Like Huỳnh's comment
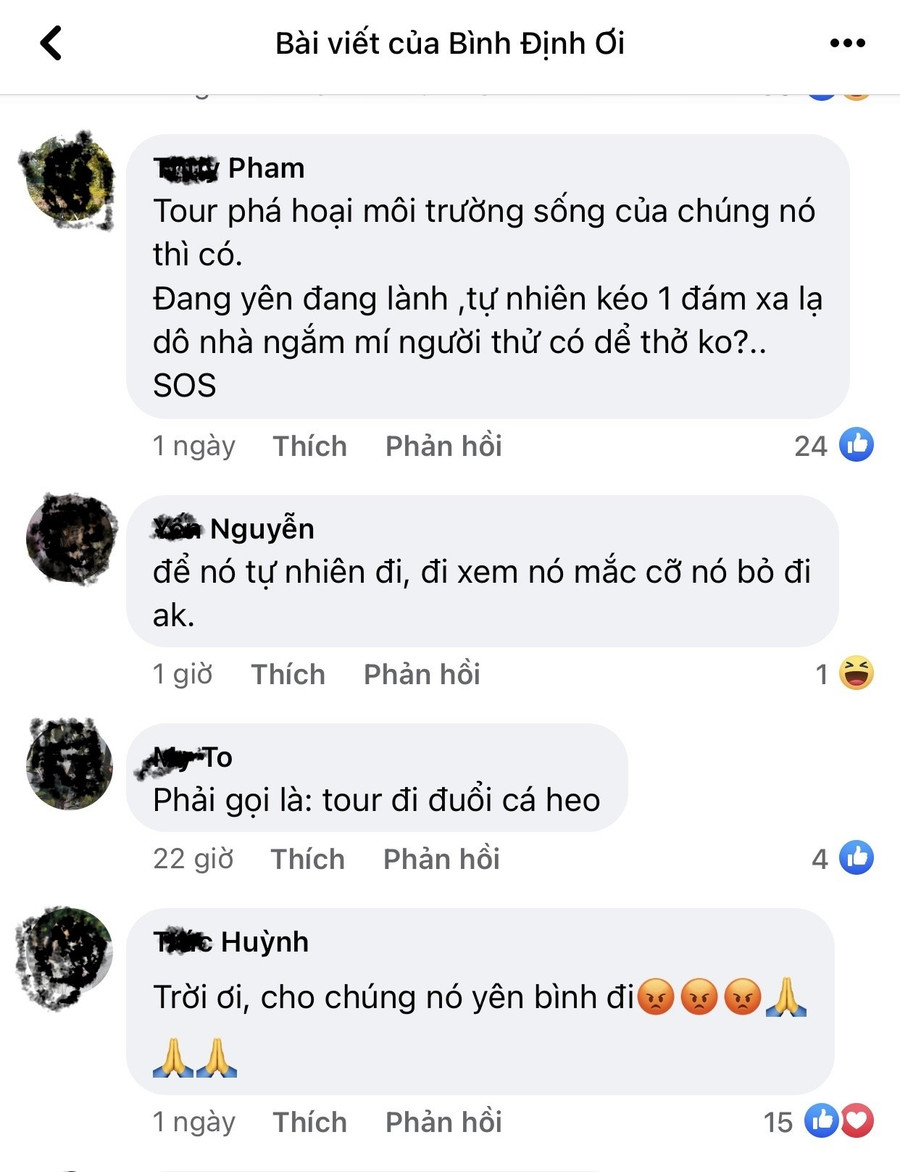Screen dimensions: 900x1172 tap(310, 1122)
